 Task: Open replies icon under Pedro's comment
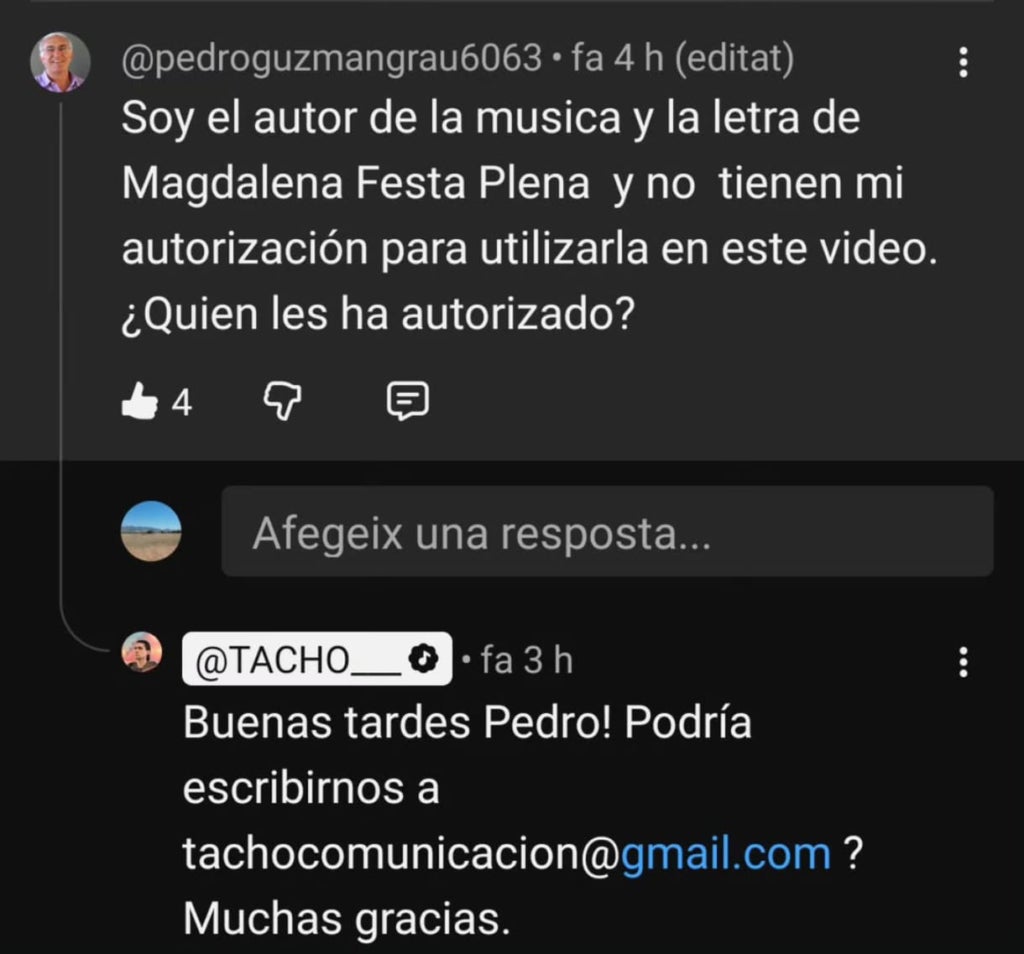click(x=407, y=401)
